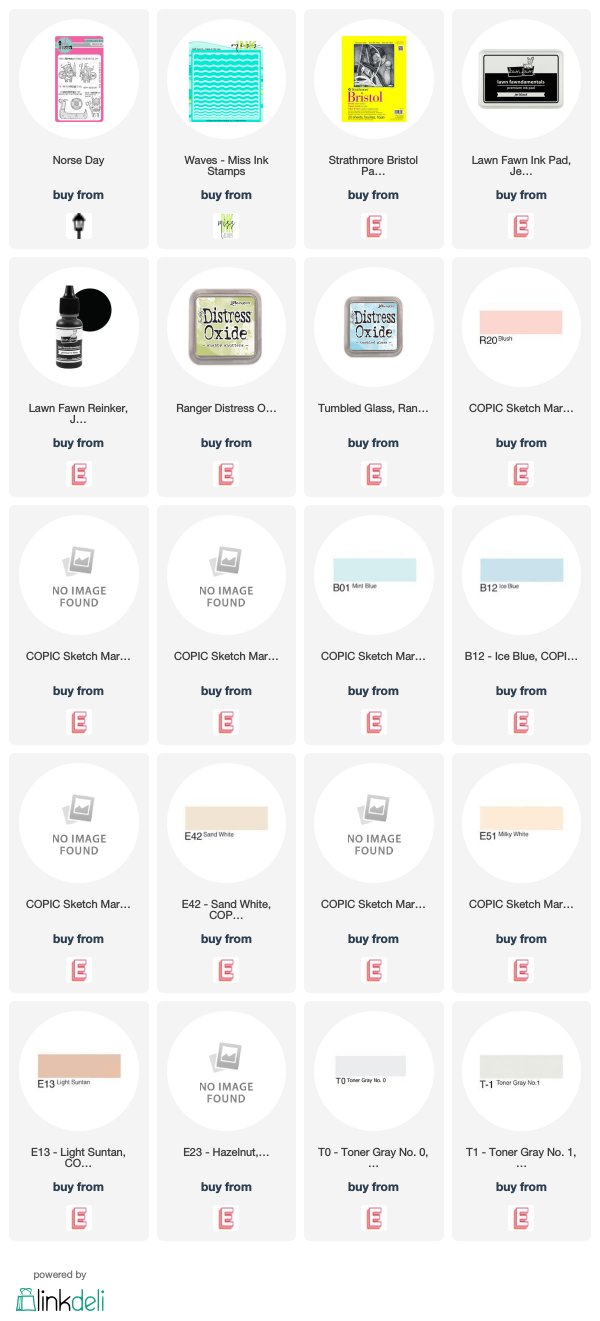Open Waves - Miss Ink Stamps product
Image resolution: width=600 pixels, height=1321 pixels.
[226, 129]
